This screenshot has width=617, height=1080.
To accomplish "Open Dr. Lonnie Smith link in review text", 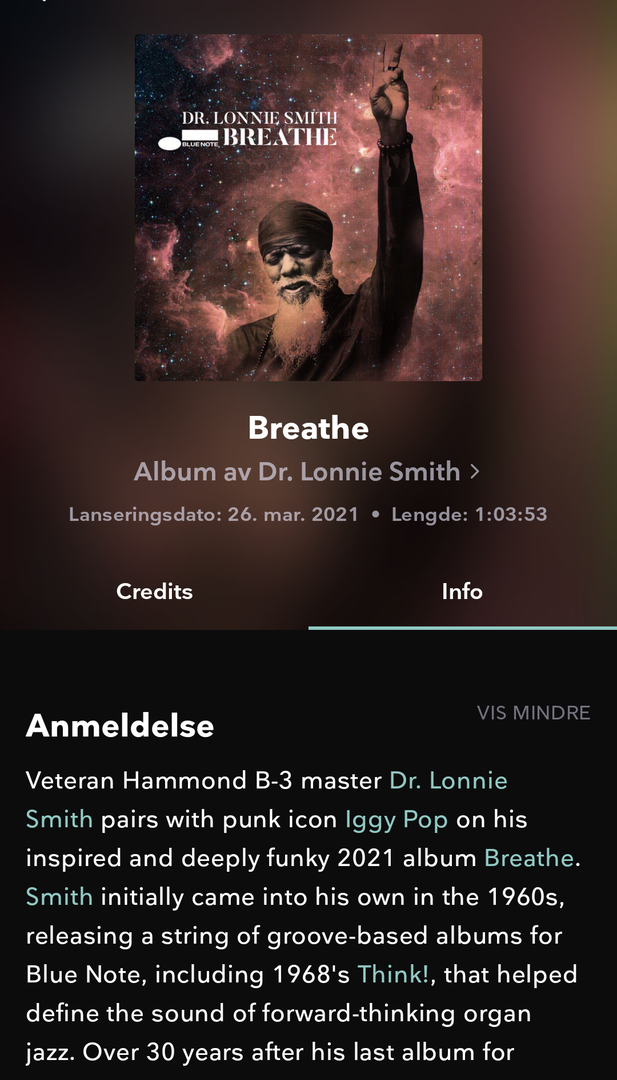I will pyautogui.click(x=448, y=780).
